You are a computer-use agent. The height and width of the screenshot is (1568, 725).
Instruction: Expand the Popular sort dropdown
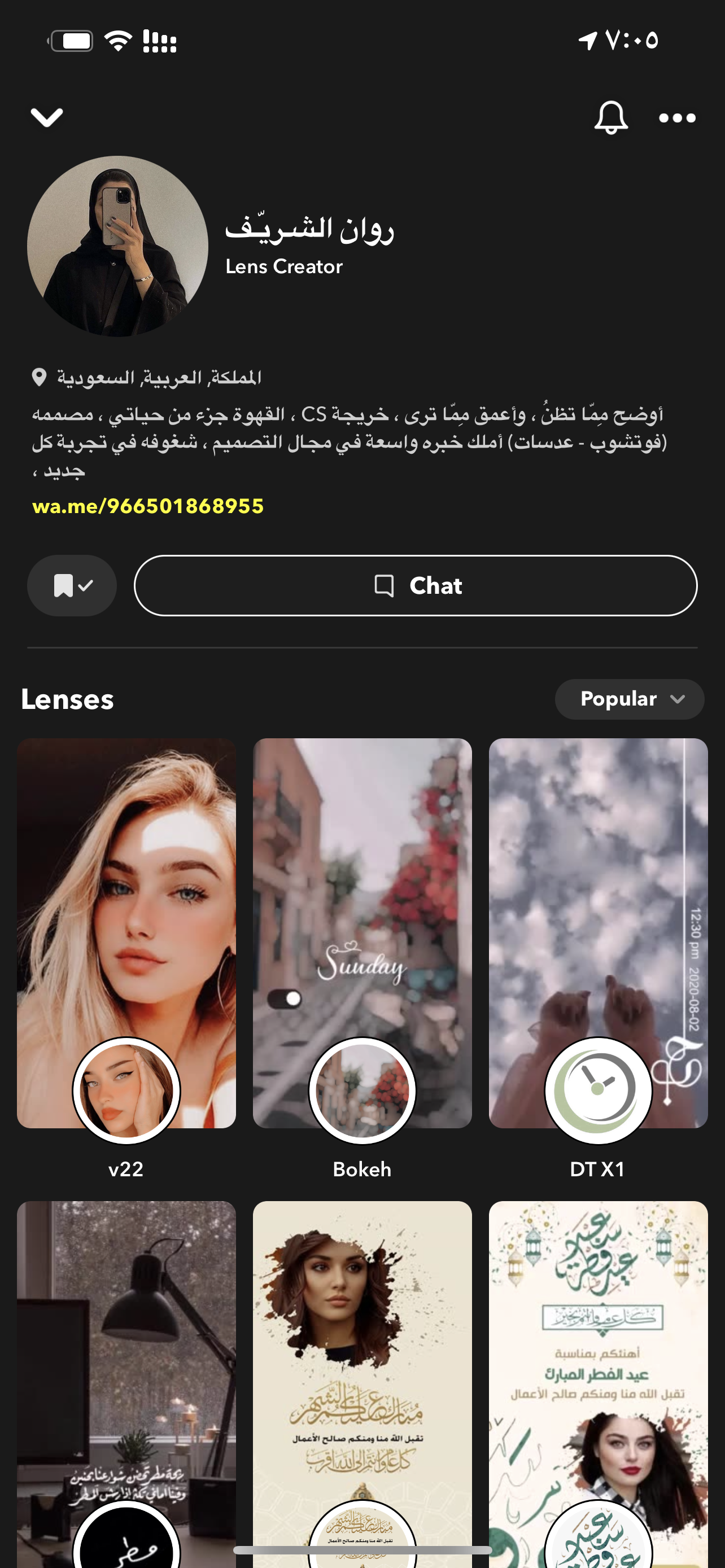630,699
